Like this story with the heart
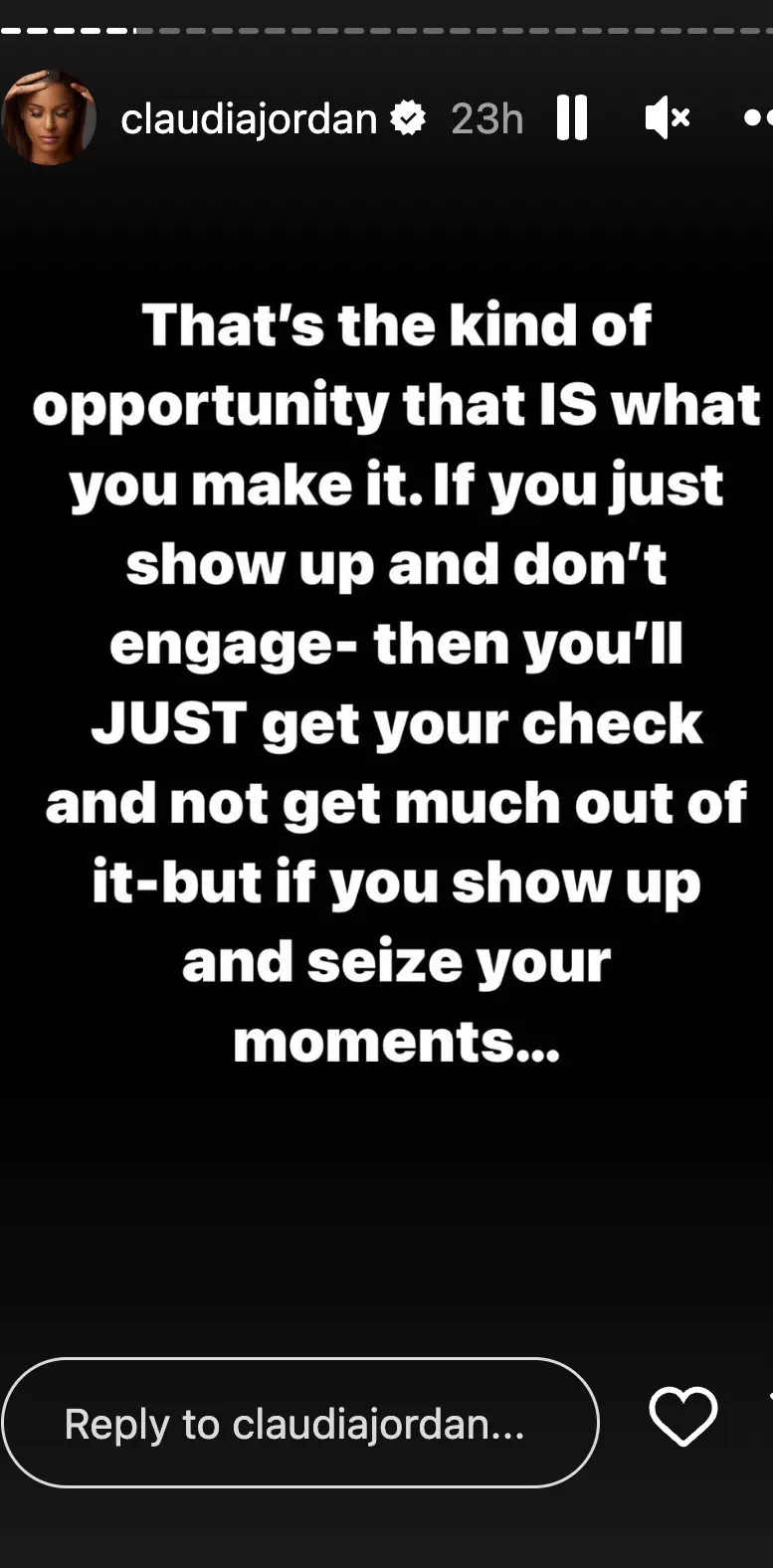Image resolution: width=773 pixels, height=1568 pixels. 682,1415
